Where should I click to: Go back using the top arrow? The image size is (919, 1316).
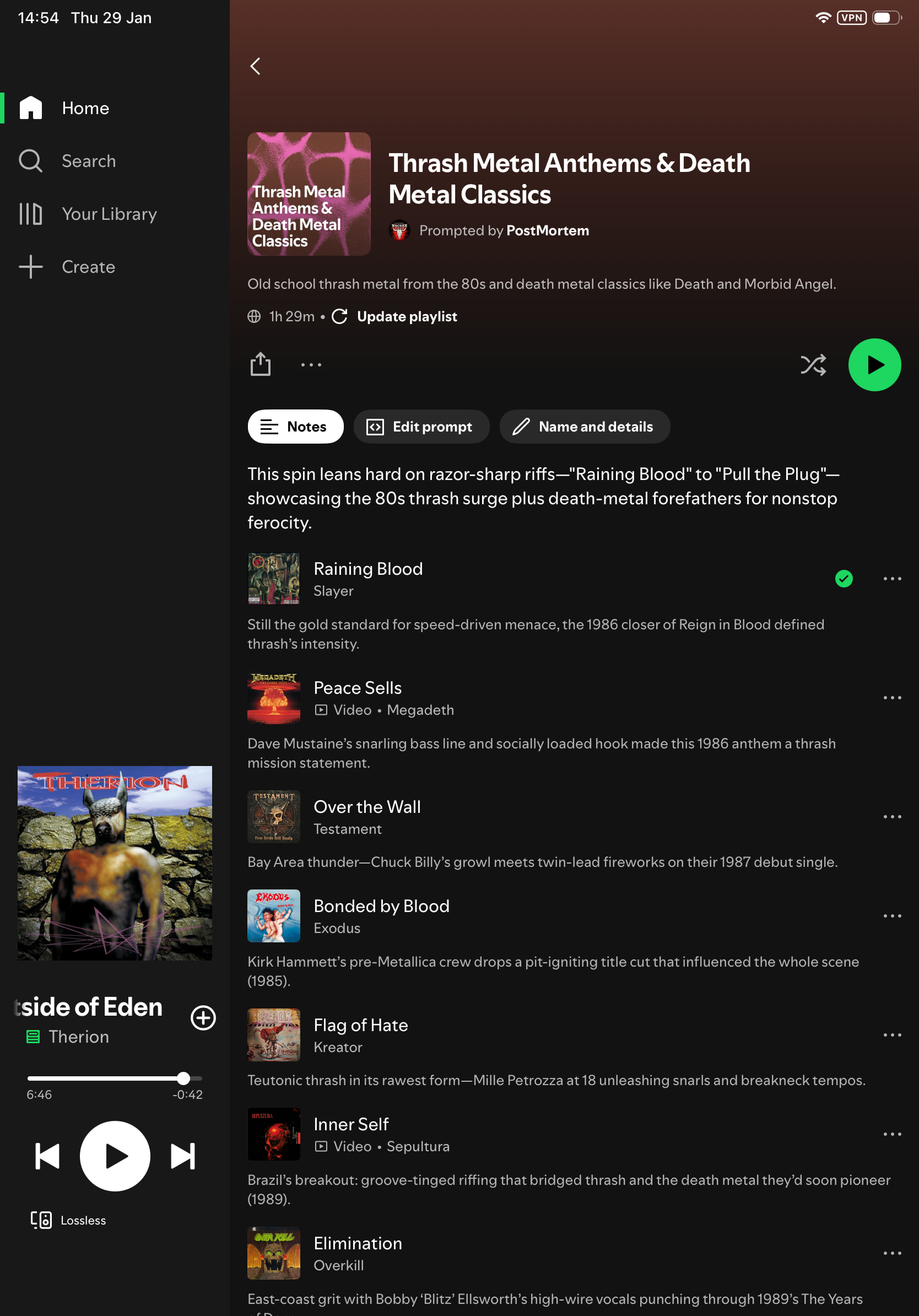[x=256, y=66]
